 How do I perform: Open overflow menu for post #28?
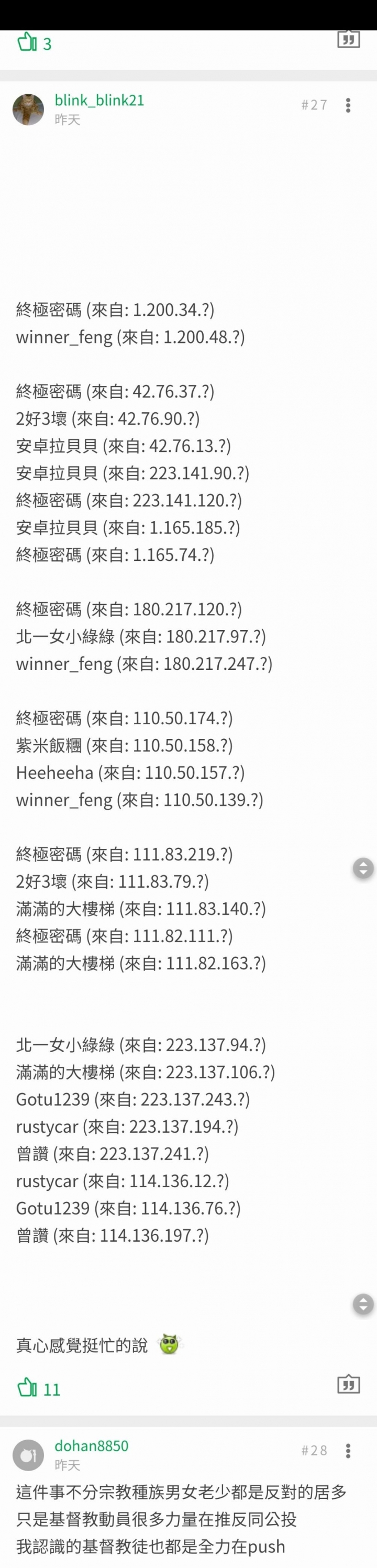point(348,1451)
